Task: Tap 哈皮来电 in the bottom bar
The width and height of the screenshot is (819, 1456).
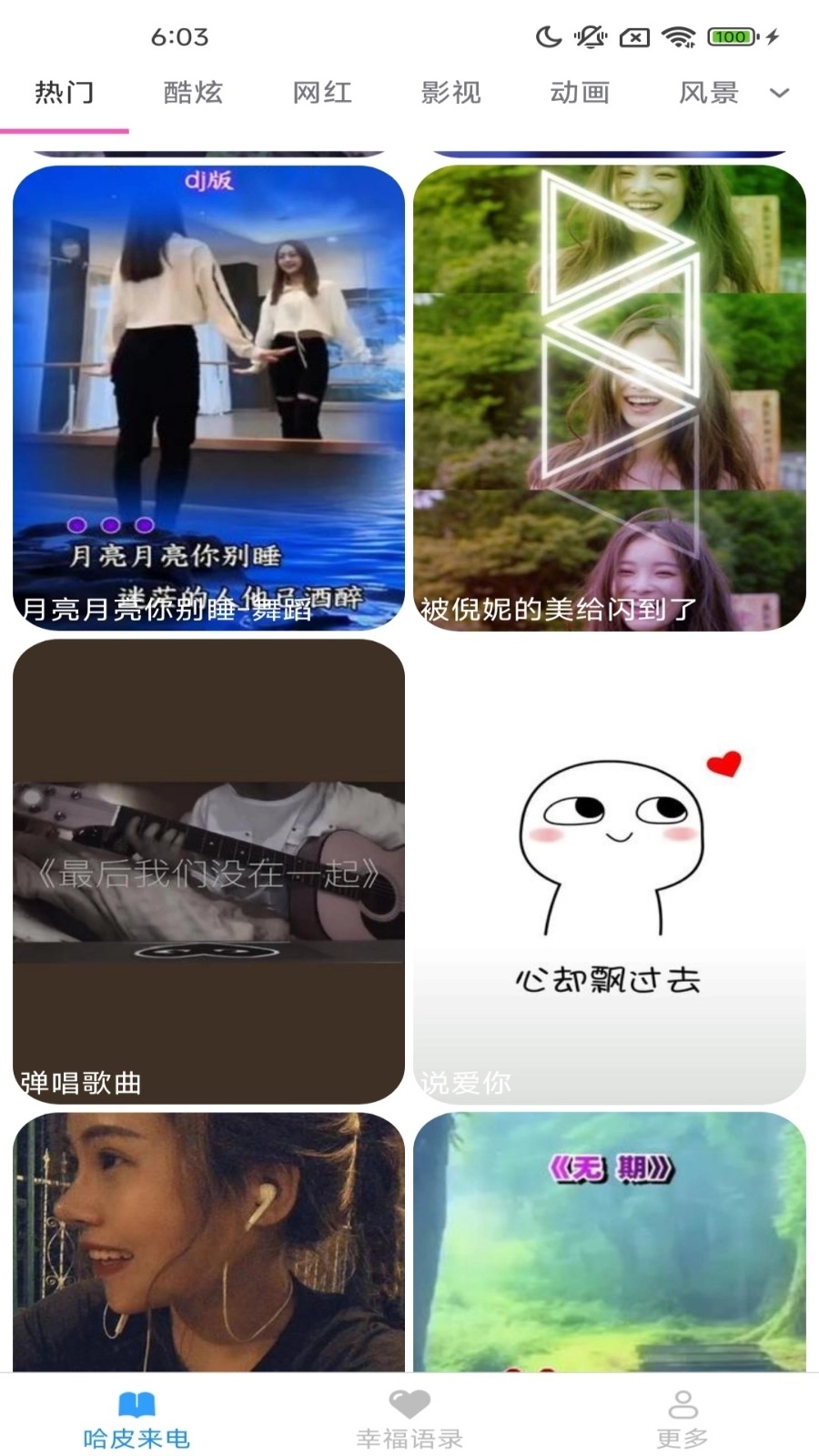Action: pos(136,1418)
